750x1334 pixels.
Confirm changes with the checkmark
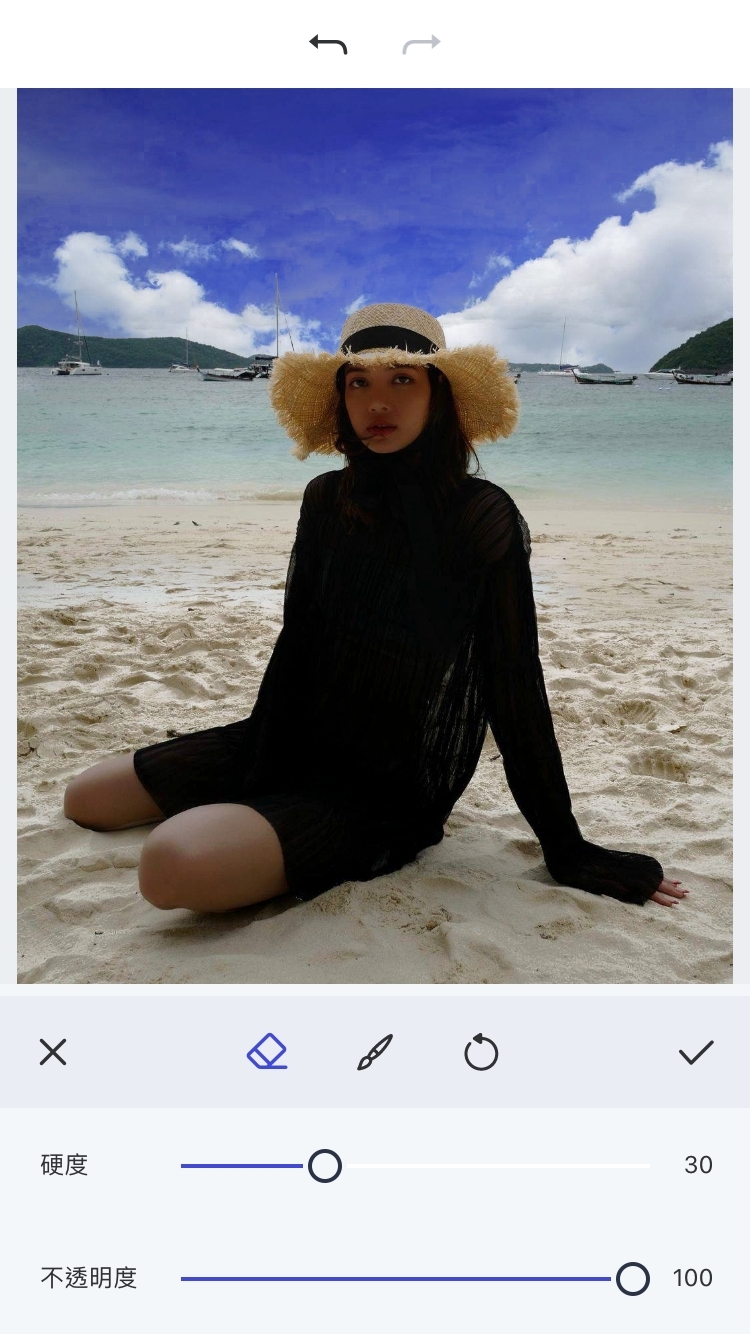[x=696, y=1052]
